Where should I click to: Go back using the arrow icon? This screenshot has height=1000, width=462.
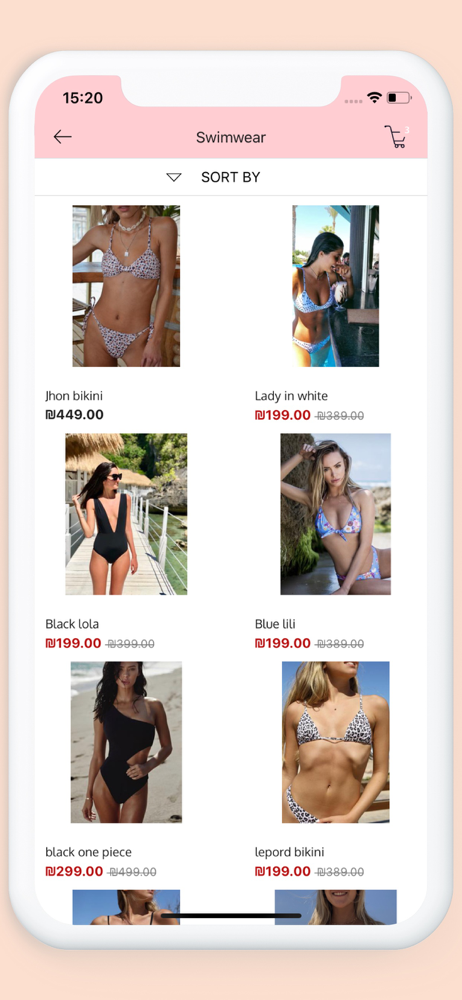tap(63, 136)
